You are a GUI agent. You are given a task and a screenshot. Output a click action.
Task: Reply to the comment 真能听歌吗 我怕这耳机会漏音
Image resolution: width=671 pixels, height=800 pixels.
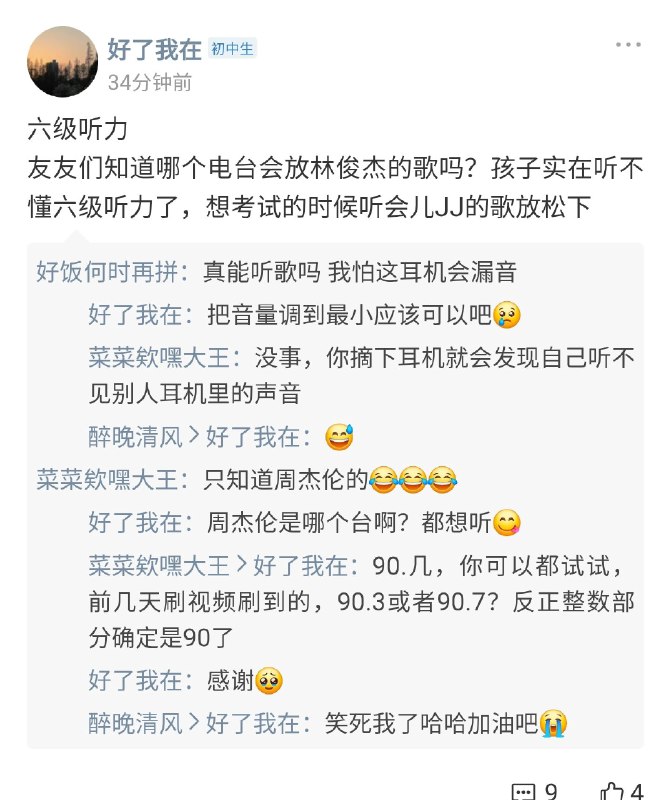point(358,270)
